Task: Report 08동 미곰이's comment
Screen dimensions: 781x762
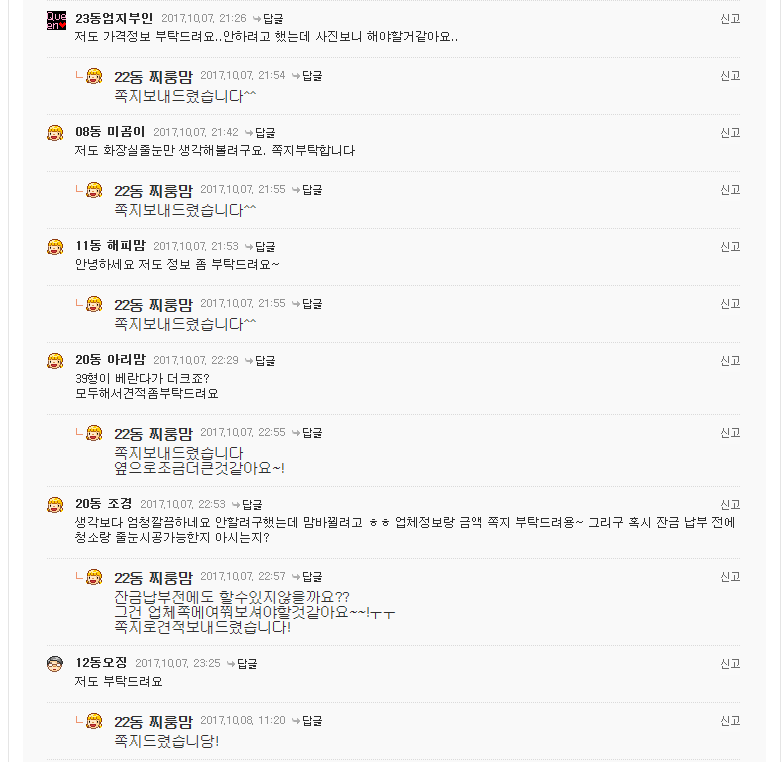Action: click(730, 132)
